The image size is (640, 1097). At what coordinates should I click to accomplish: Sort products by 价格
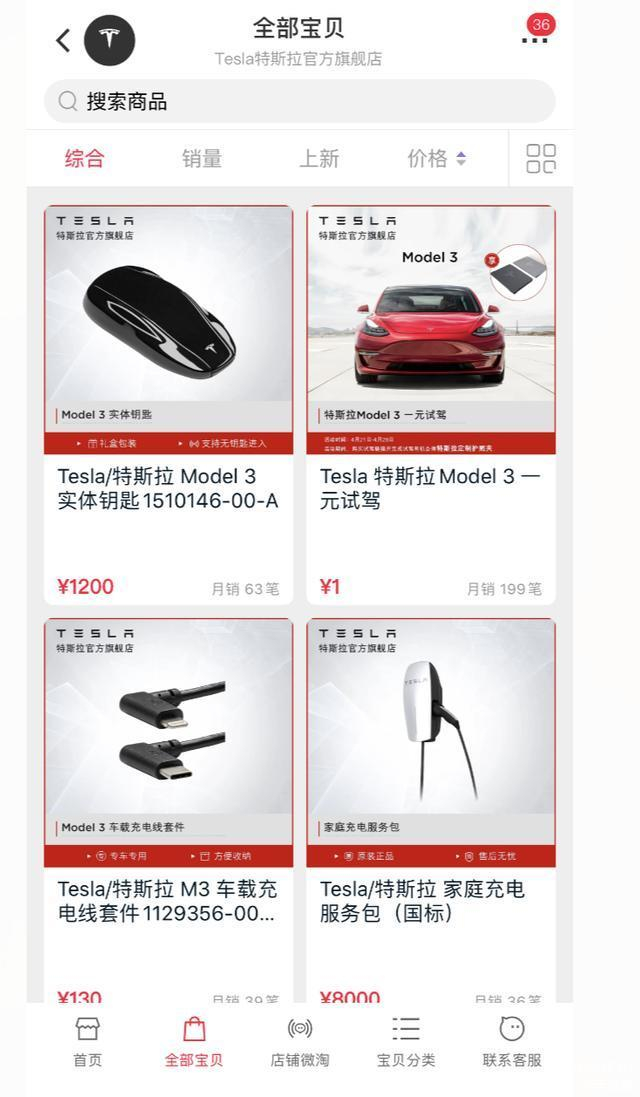pyautogui.click(x=436, y=158)
